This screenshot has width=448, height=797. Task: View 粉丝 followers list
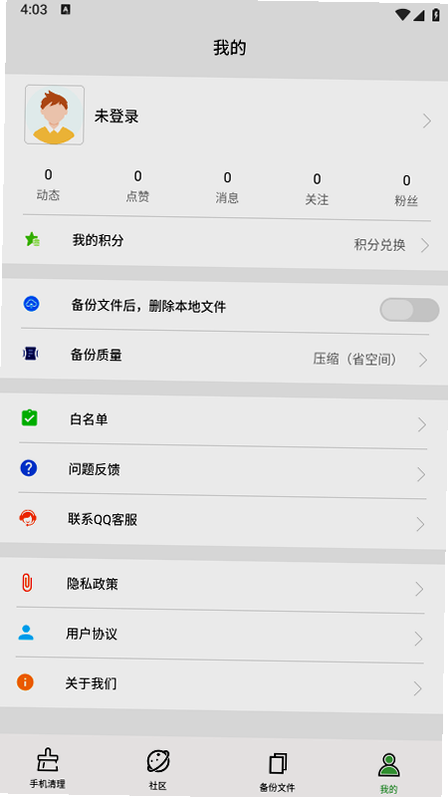tap(406, 191)
